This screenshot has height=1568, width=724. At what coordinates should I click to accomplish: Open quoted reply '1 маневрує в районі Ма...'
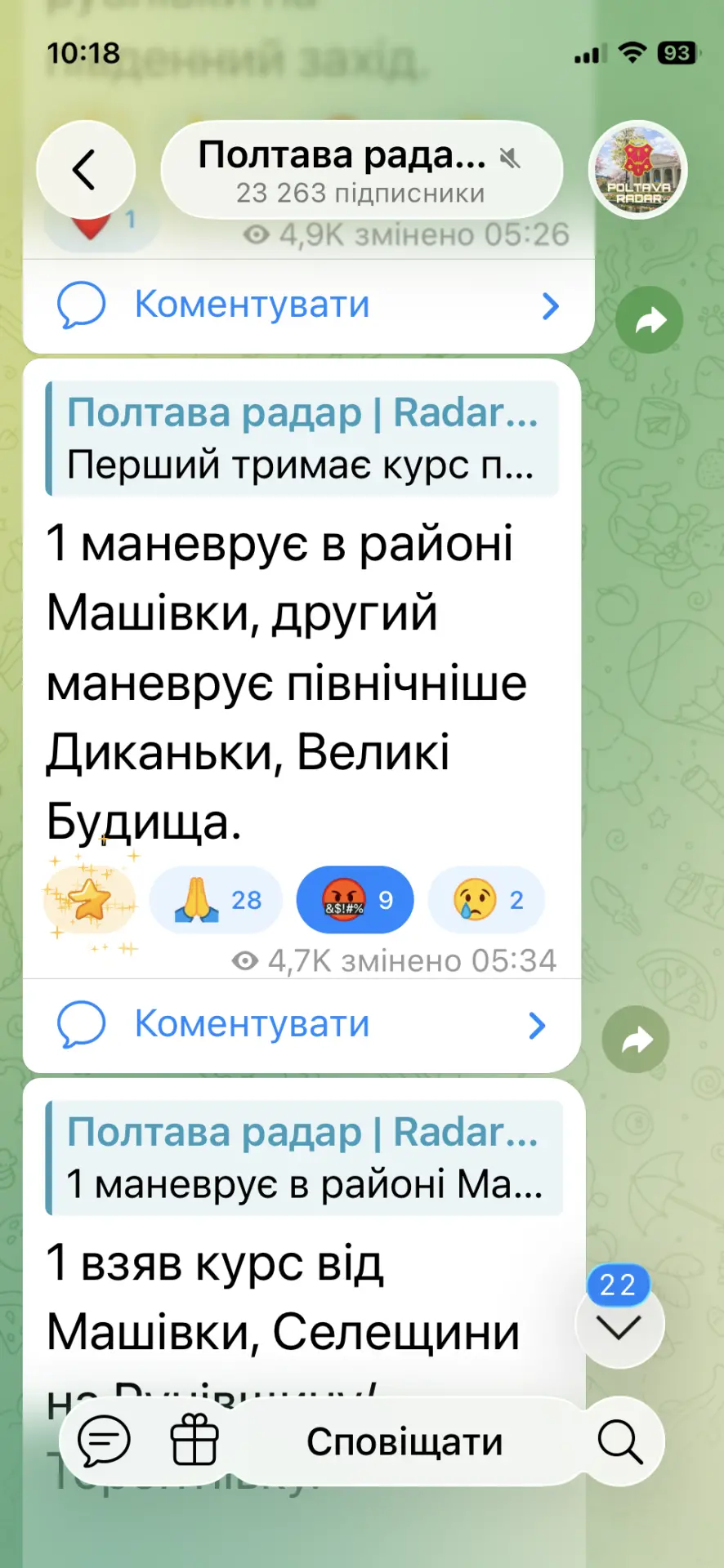(304, 1158)
